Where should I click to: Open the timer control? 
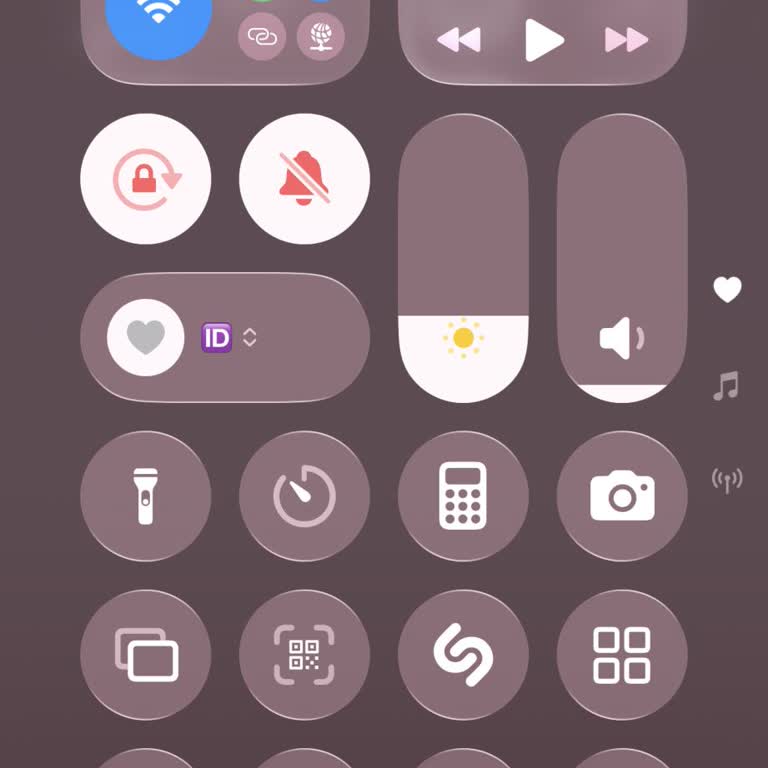(304, 496)
